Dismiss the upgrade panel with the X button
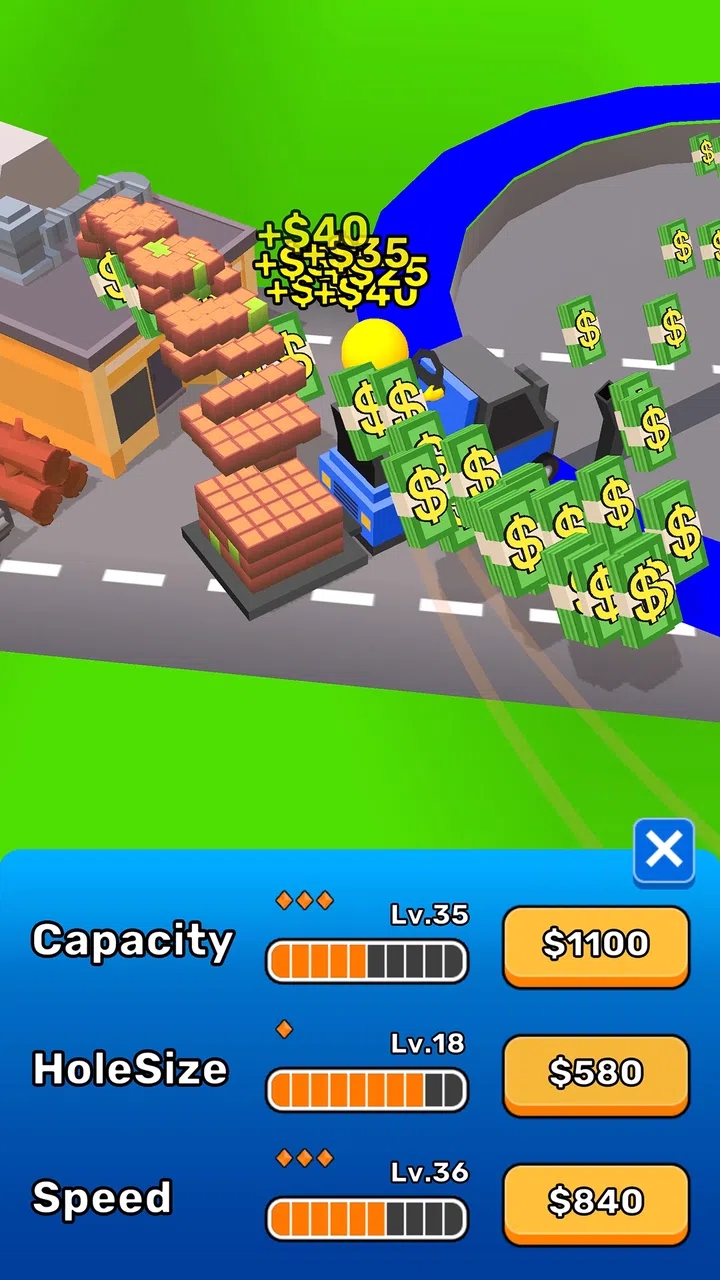 663,851
